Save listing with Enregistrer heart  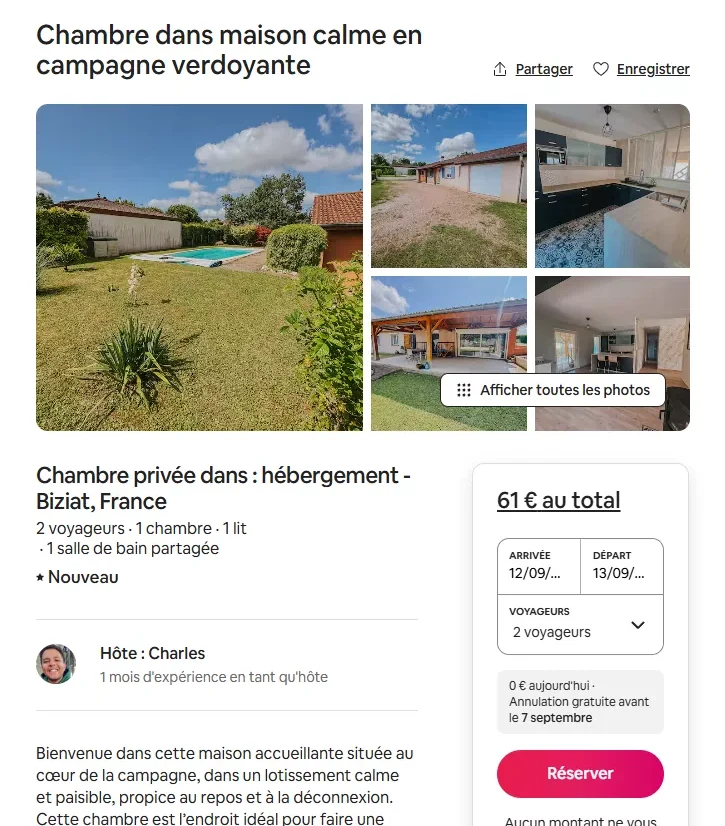click(641, 69)
